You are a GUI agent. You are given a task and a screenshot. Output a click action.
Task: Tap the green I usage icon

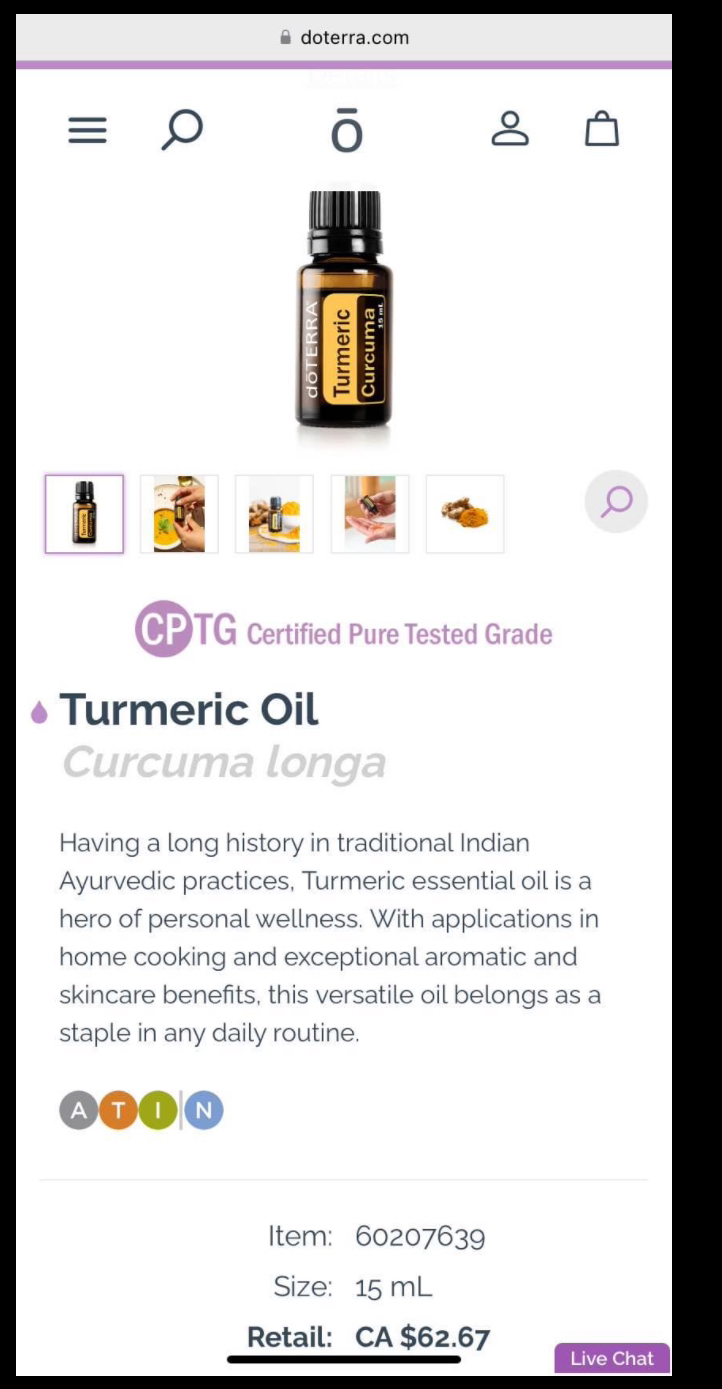(x=157, y=1110)
